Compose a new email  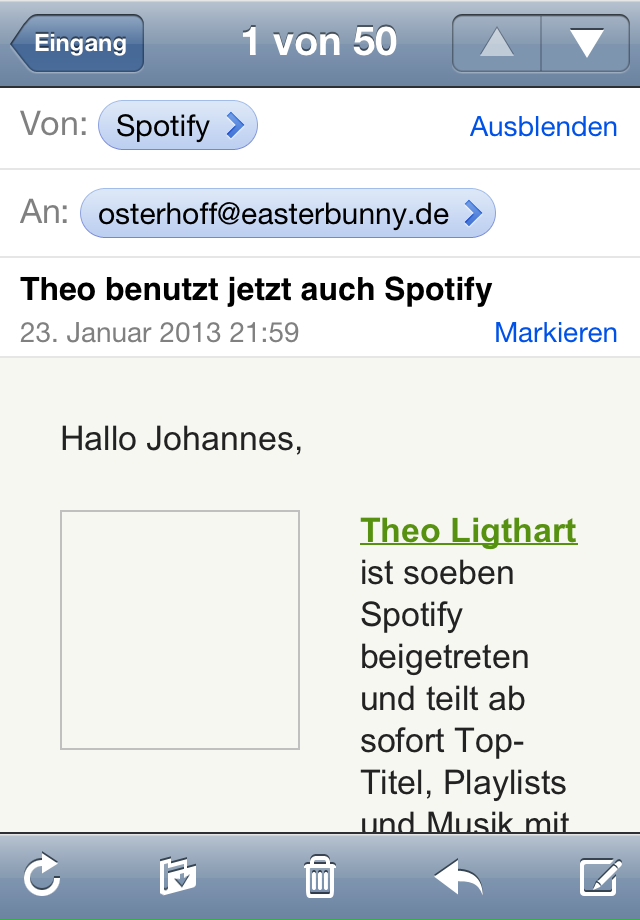click(x=600, y=878)
